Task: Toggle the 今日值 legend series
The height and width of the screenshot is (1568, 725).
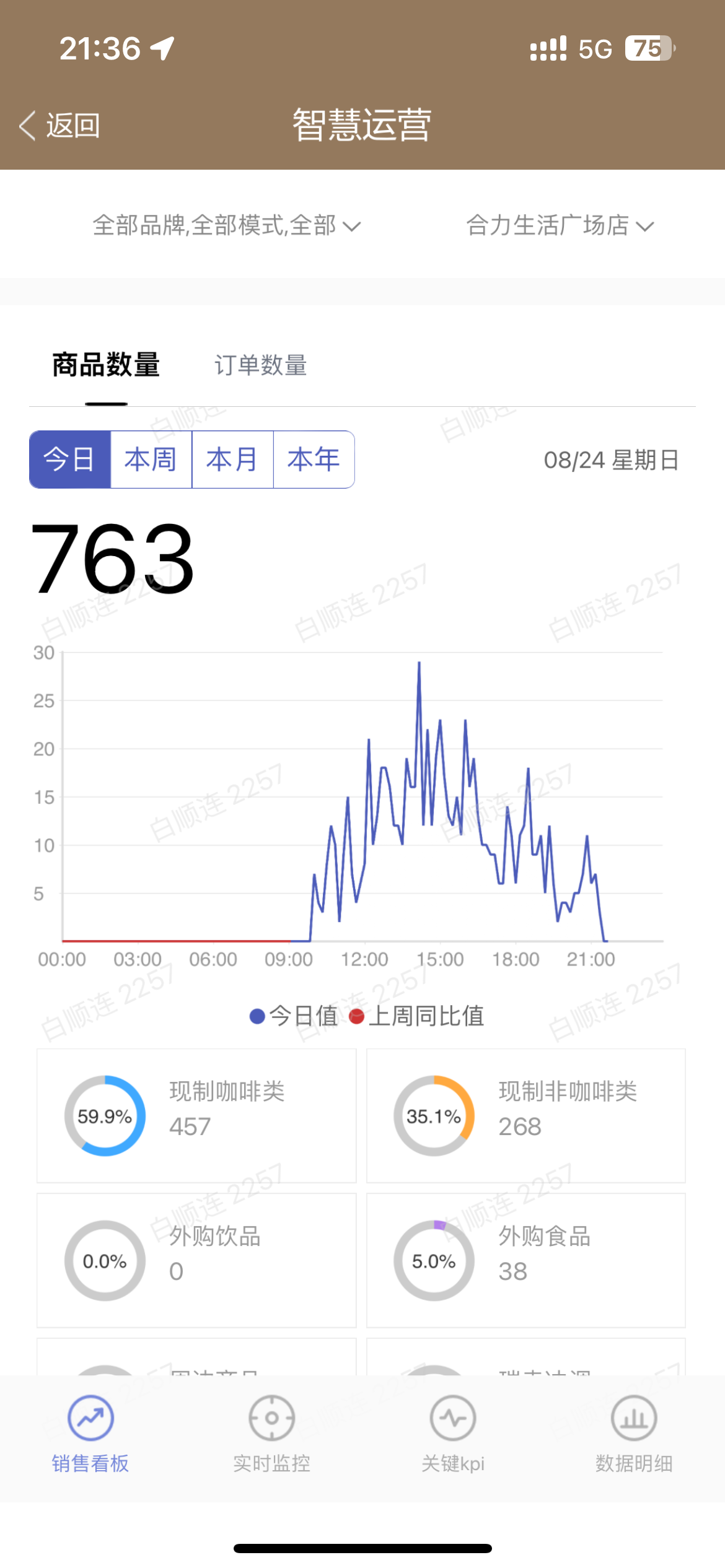Action: pos(294,1016)
